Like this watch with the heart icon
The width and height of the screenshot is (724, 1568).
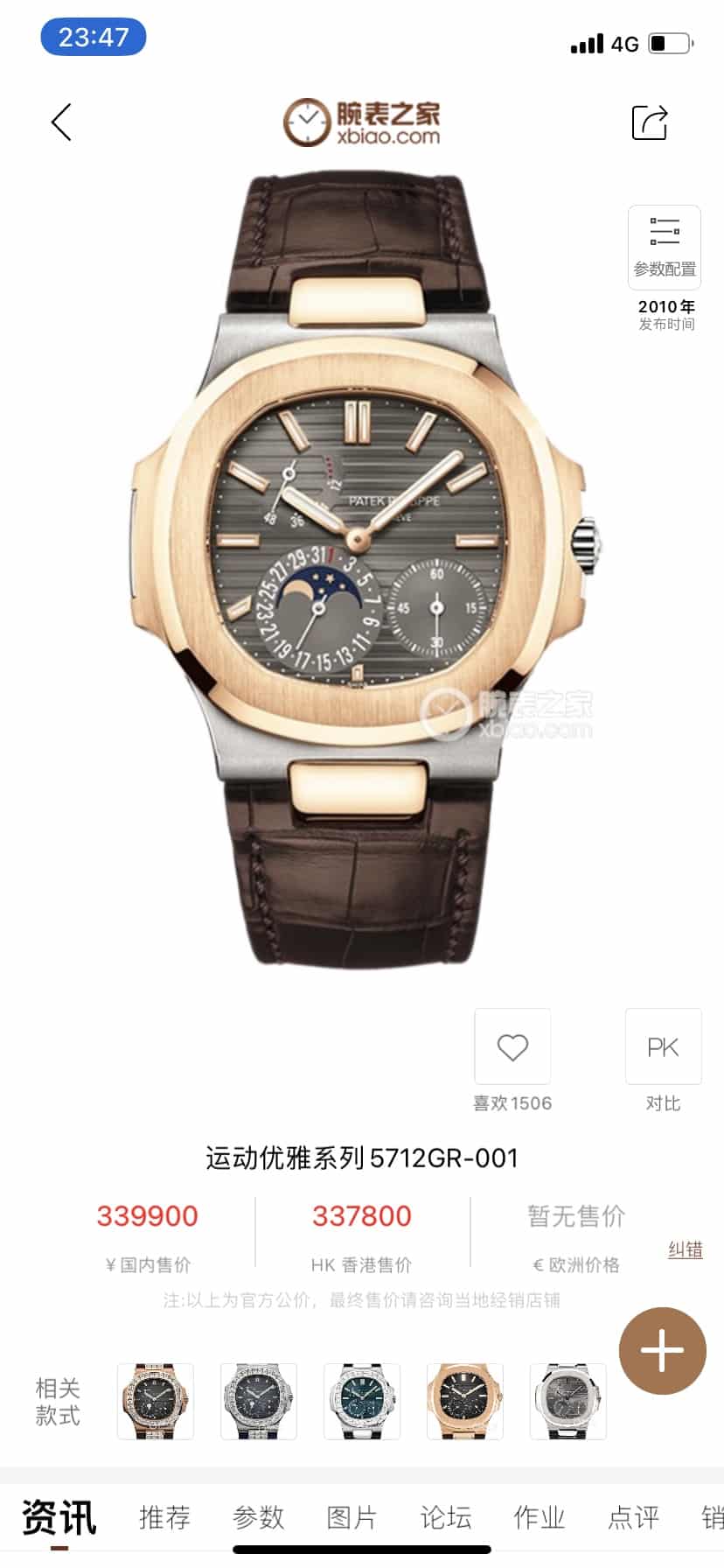click(512, 1047)
